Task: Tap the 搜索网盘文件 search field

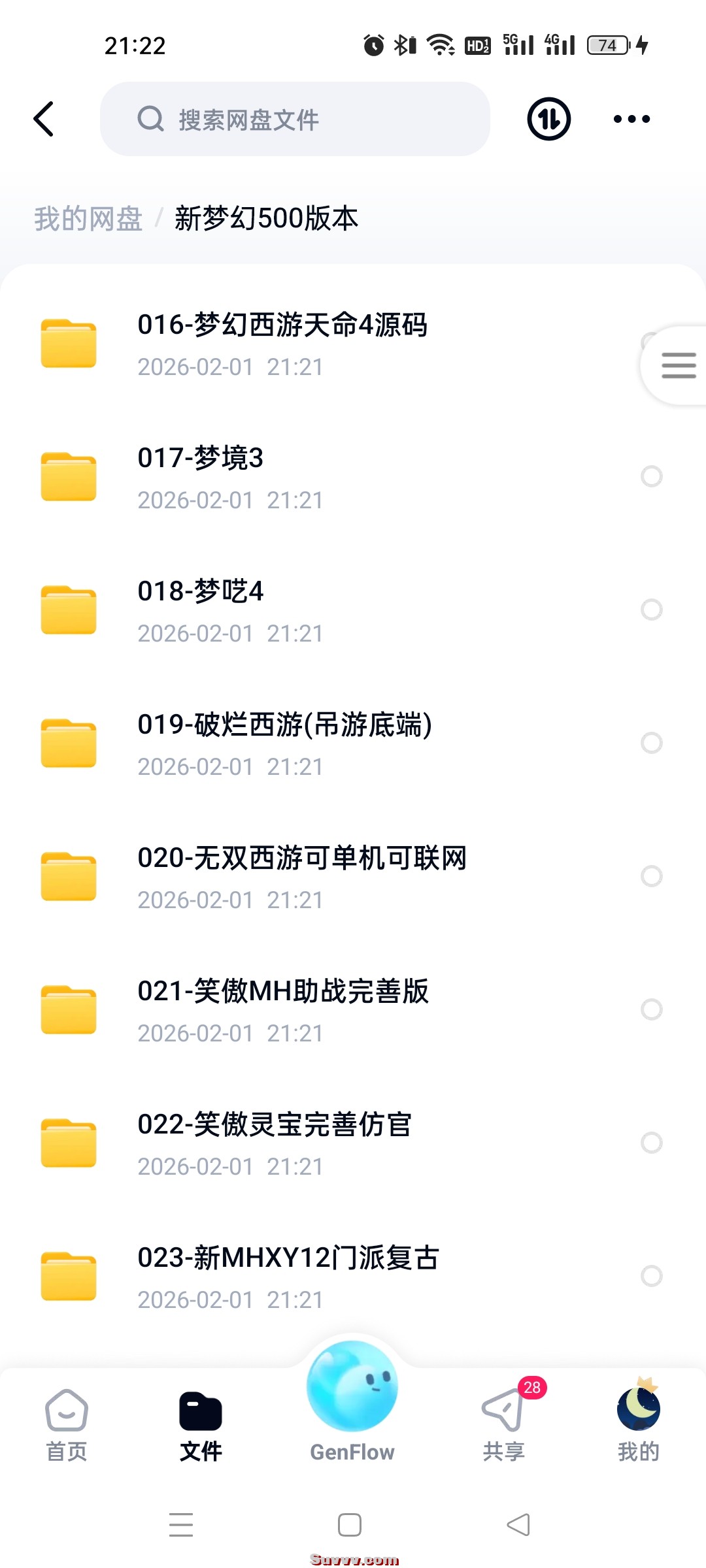Action: tap(294, 119)
